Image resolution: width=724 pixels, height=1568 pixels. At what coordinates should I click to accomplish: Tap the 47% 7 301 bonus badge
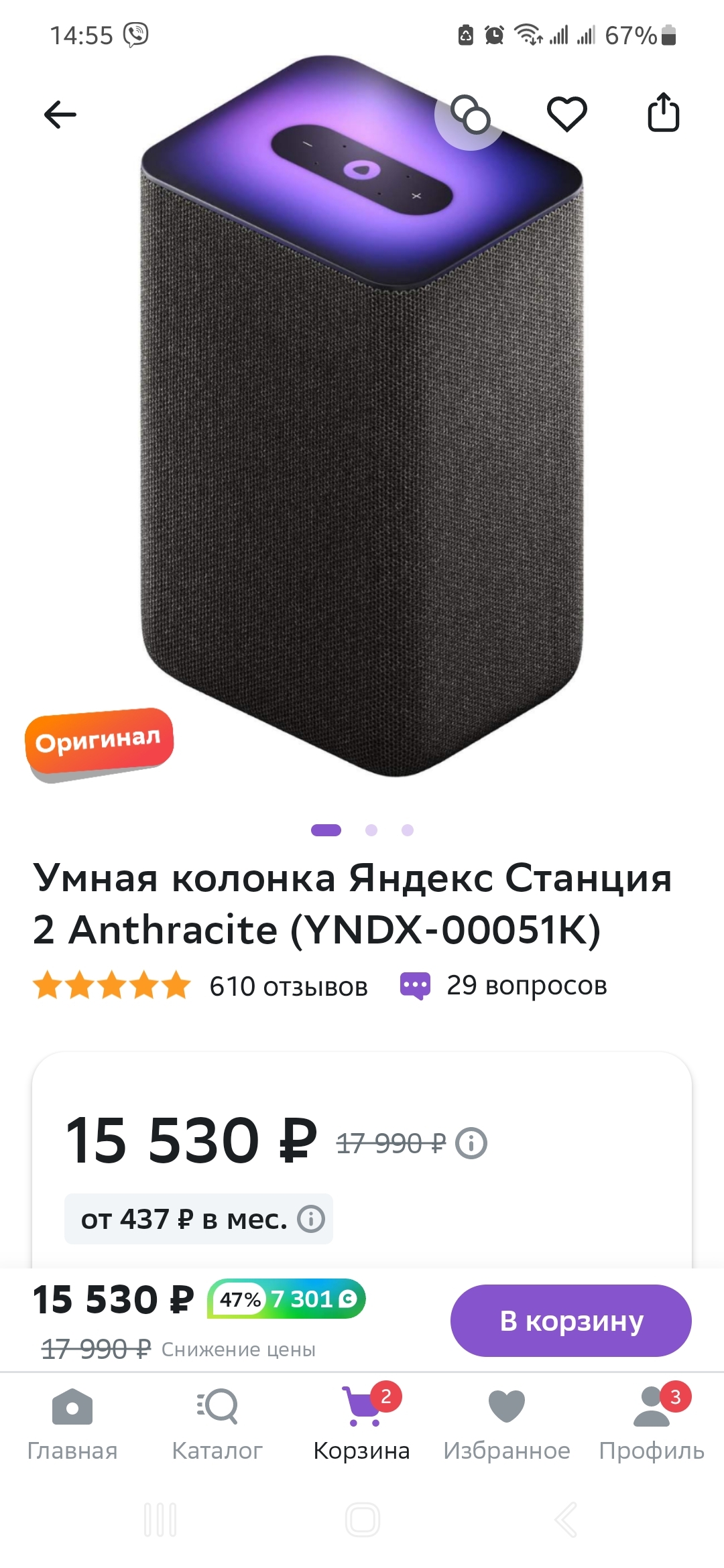287,1299
